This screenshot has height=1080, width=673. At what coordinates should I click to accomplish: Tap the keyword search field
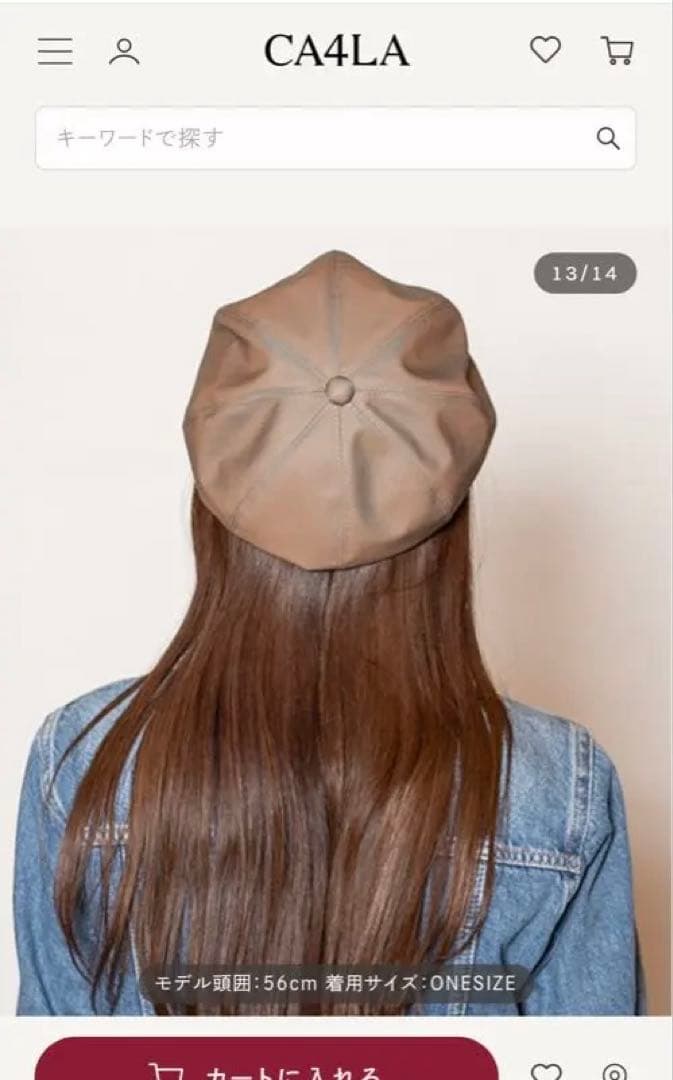310,138
